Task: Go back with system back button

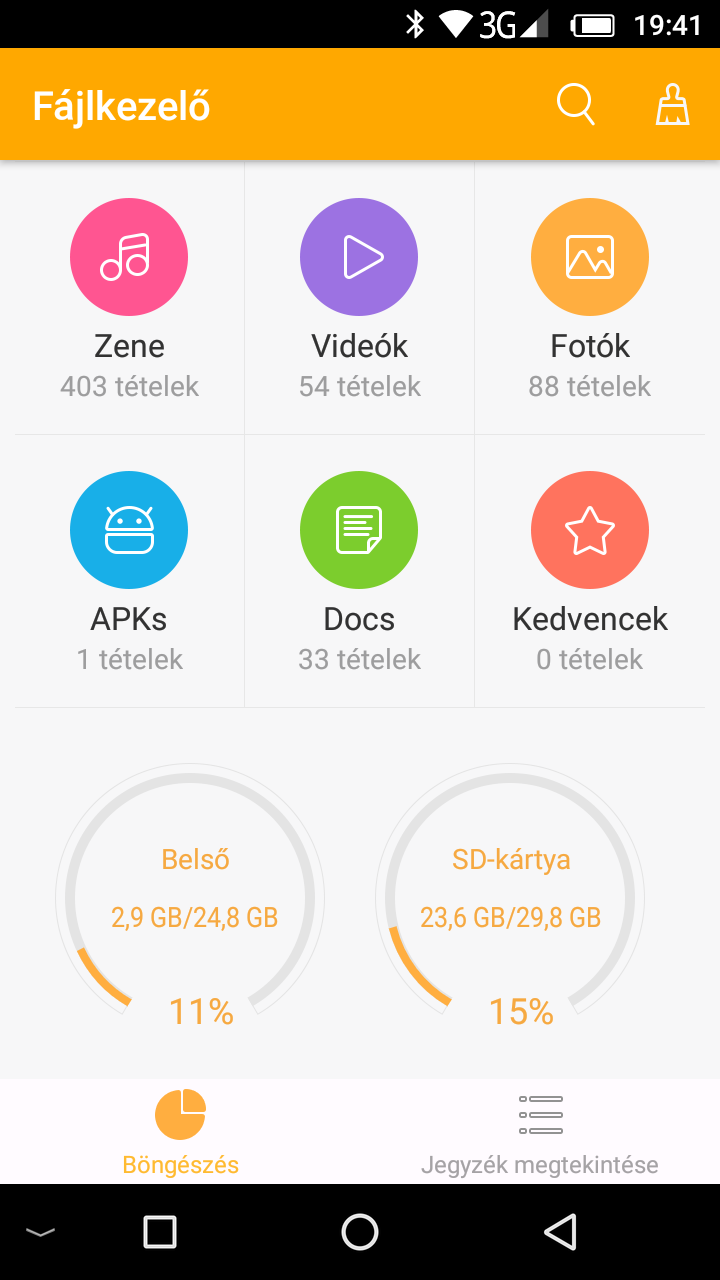Action: point(561,1231)
